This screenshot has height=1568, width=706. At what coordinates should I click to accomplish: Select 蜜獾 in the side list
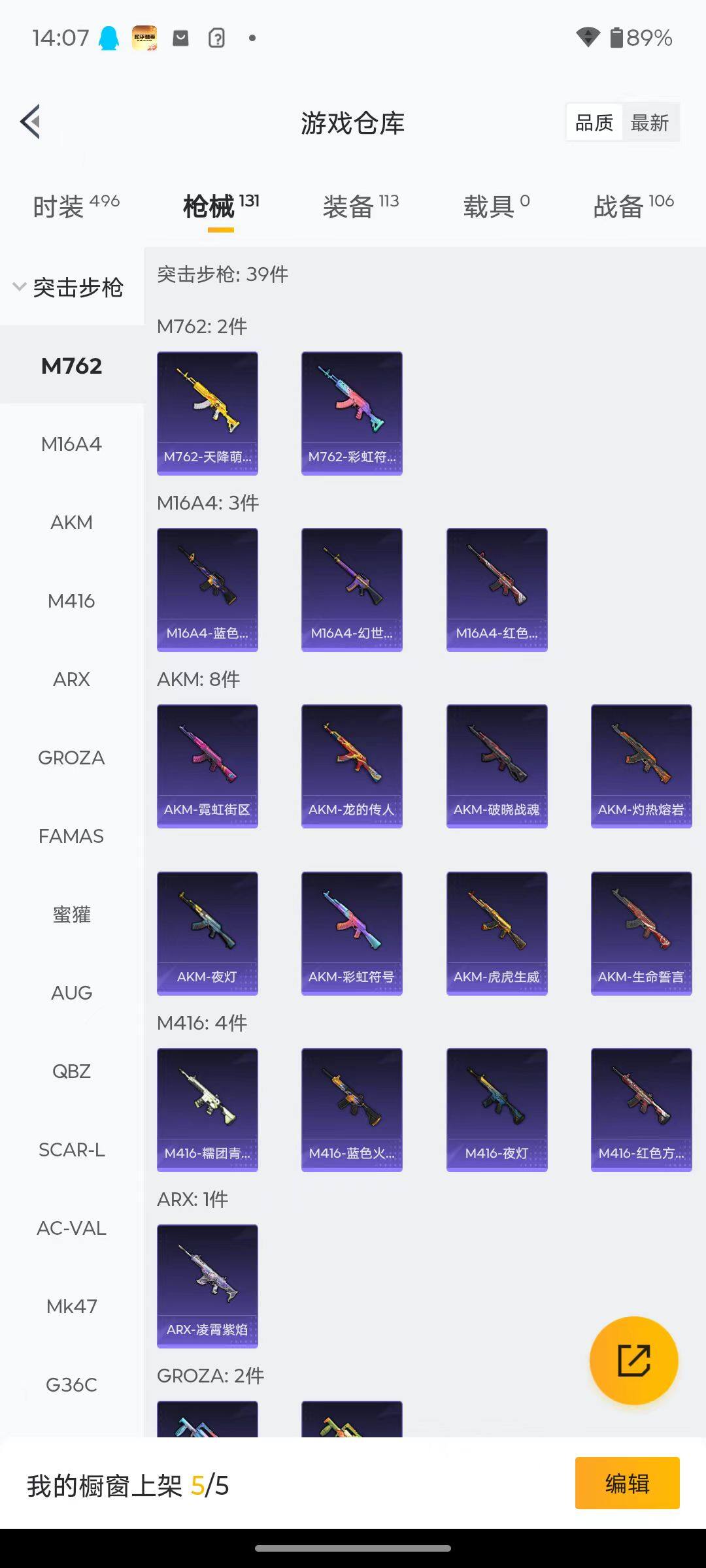coord(71,915)
